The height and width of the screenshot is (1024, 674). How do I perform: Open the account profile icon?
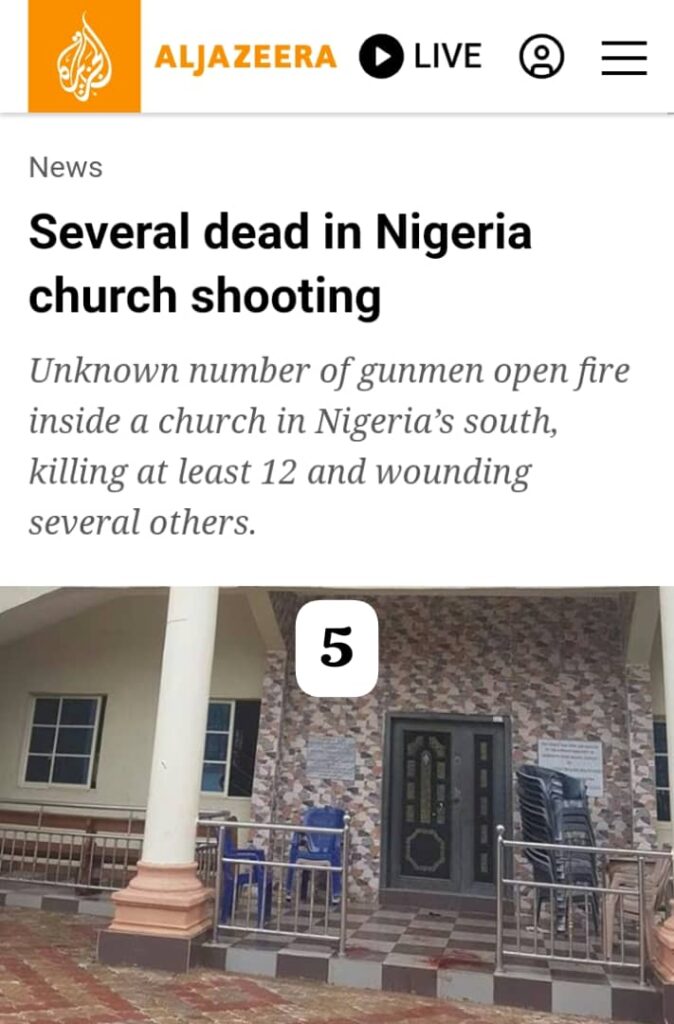(542, 57)
